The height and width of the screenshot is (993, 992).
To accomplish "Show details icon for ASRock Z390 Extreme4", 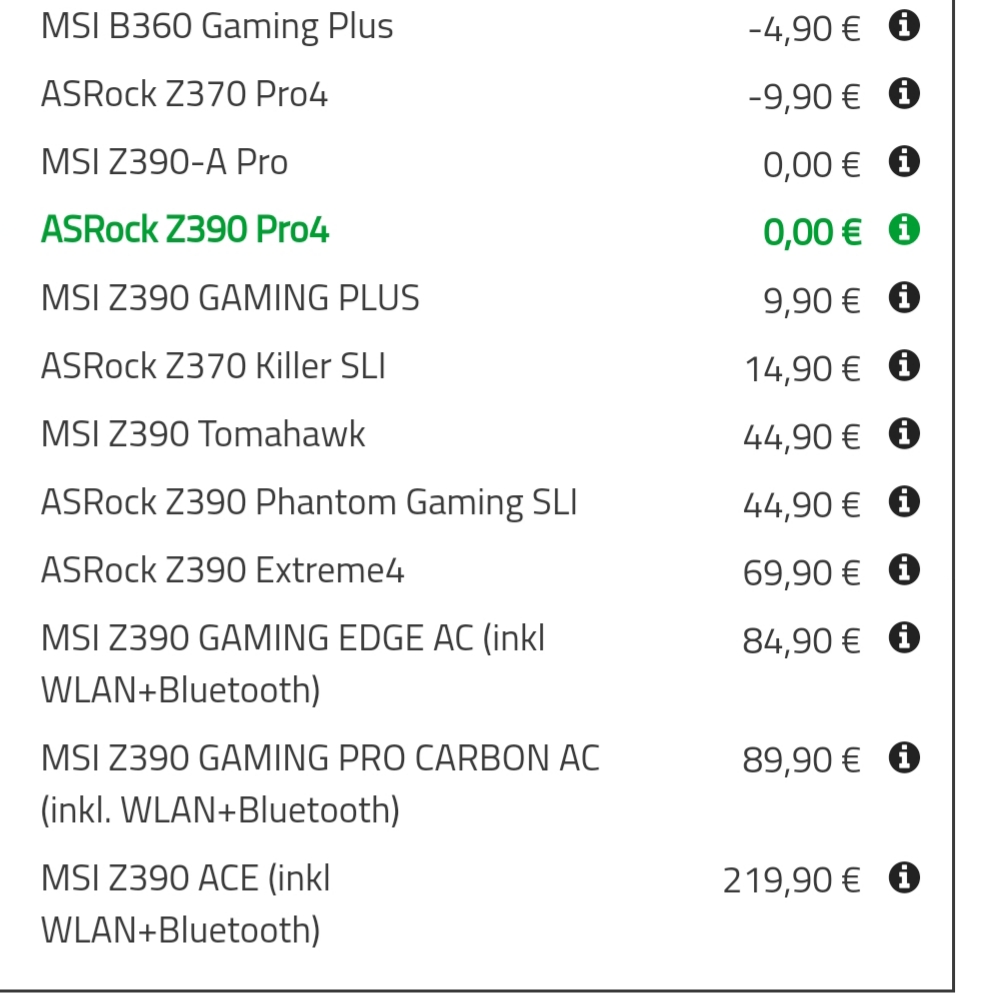I will (x=903, y=570).
